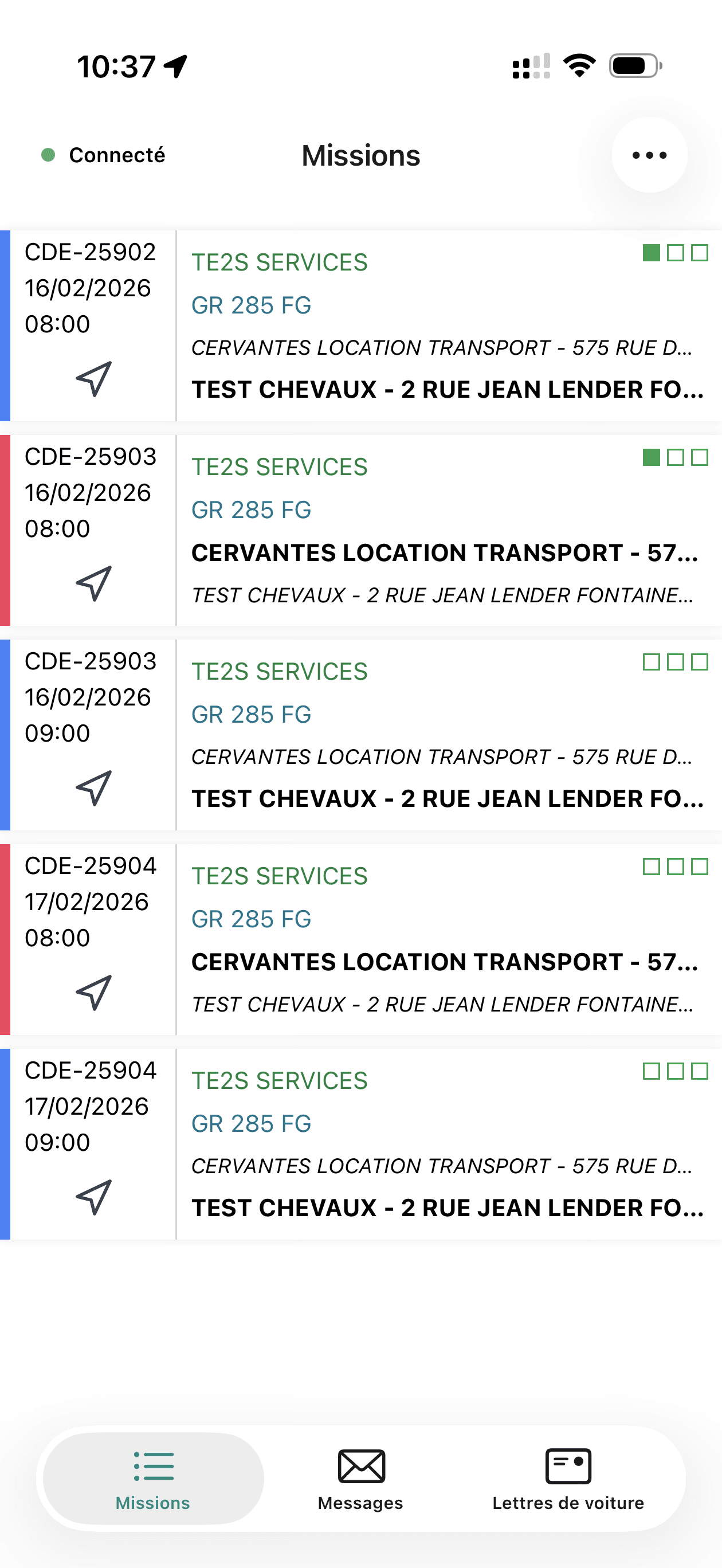722x1568 pixels.
Task: Select the GR 285 FG vehicle link
Action: 251,304
